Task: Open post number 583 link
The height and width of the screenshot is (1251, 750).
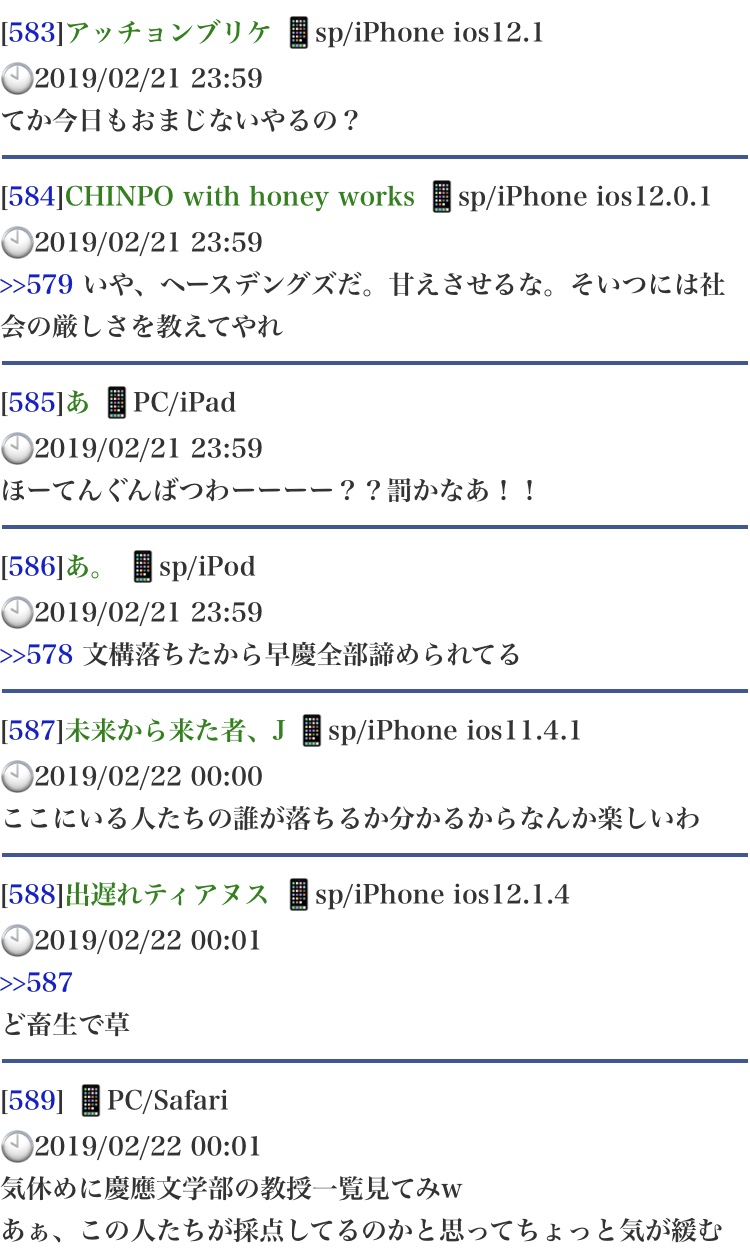Action: [x=32, y=33]
